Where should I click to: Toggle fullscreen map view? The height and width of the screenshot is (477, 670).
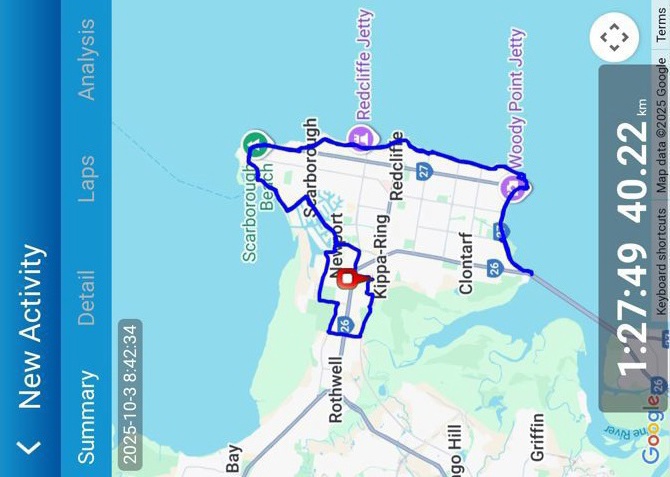coord(613,39)
